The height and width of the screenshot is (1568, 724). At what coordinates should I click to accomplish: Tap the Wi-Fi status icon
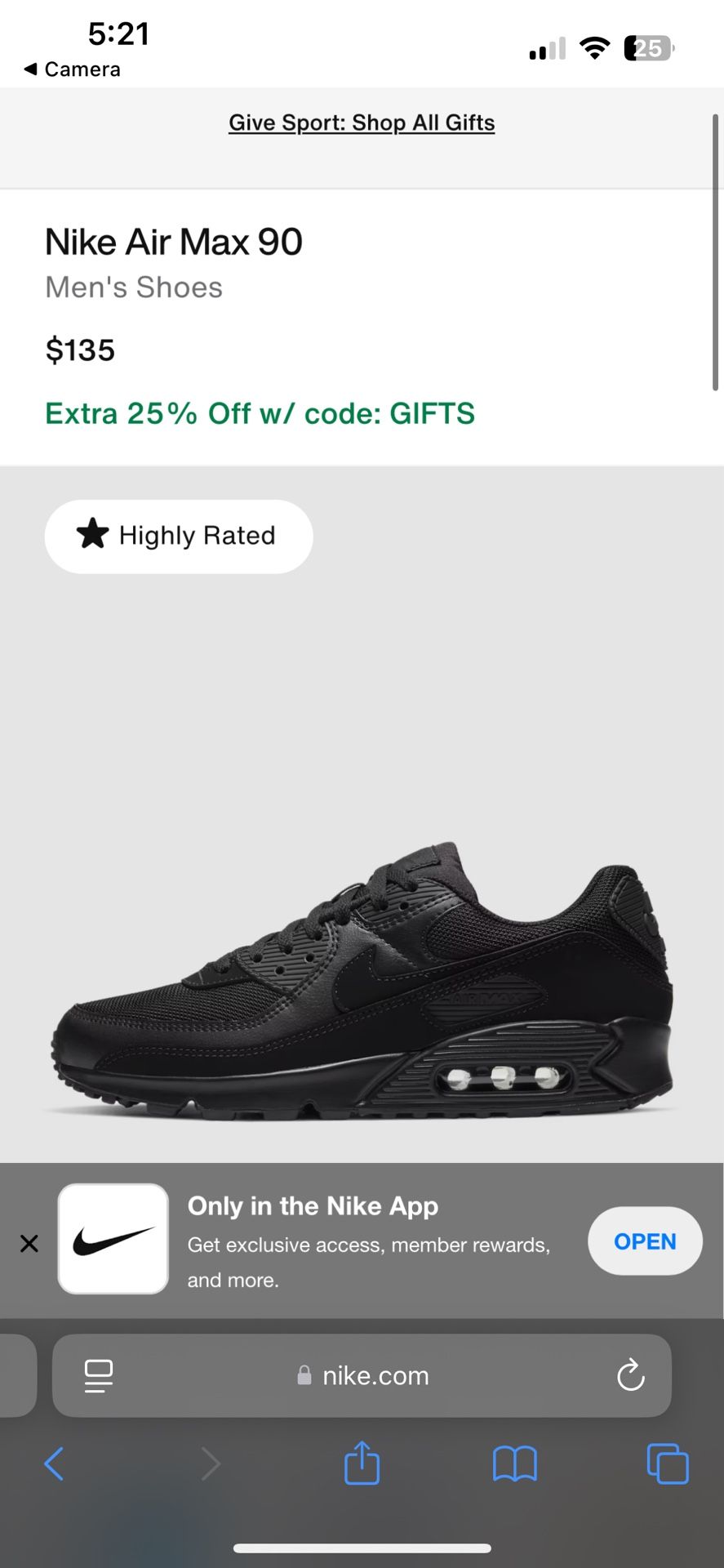(595, 47)
